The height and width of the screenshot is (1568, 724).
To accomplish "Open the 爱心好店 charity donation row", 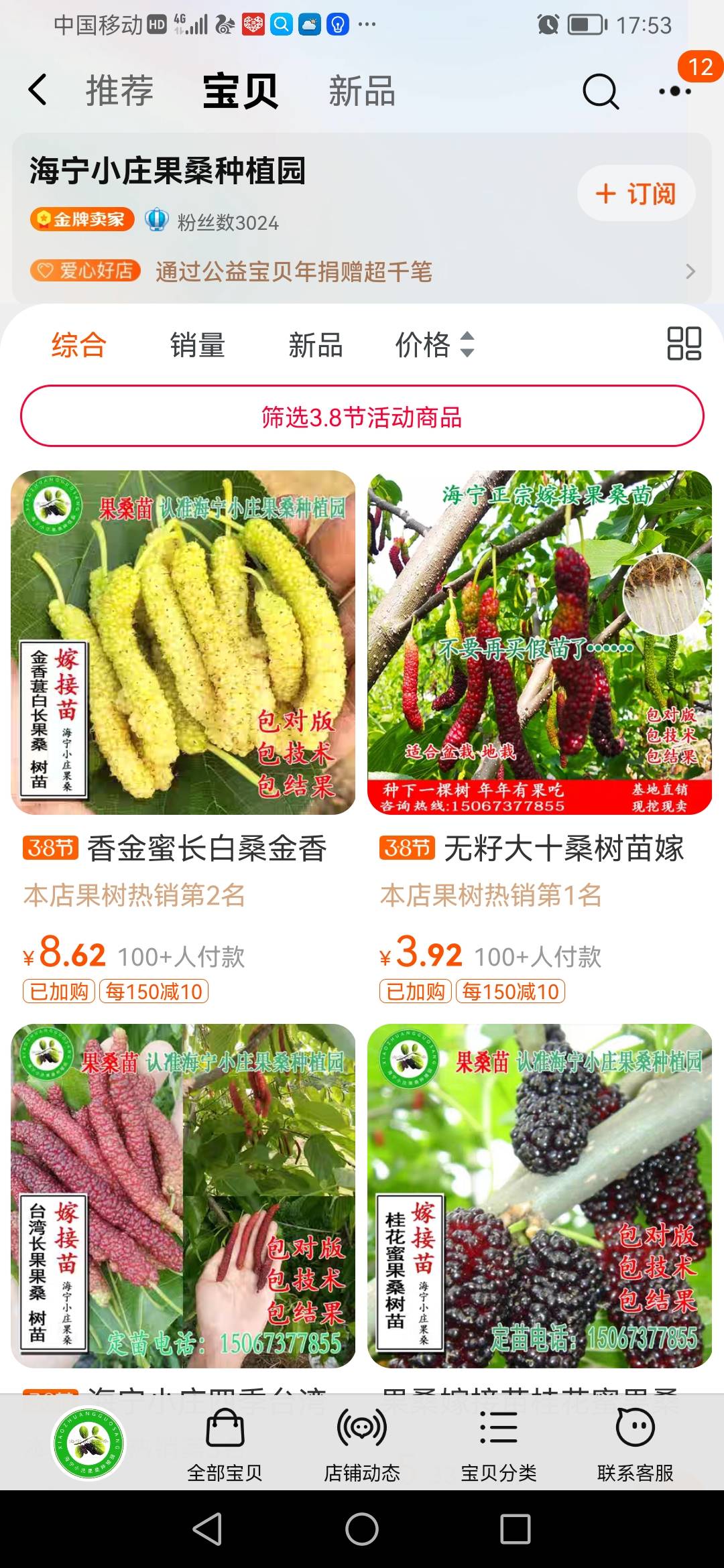I will (x=362, y=271).
